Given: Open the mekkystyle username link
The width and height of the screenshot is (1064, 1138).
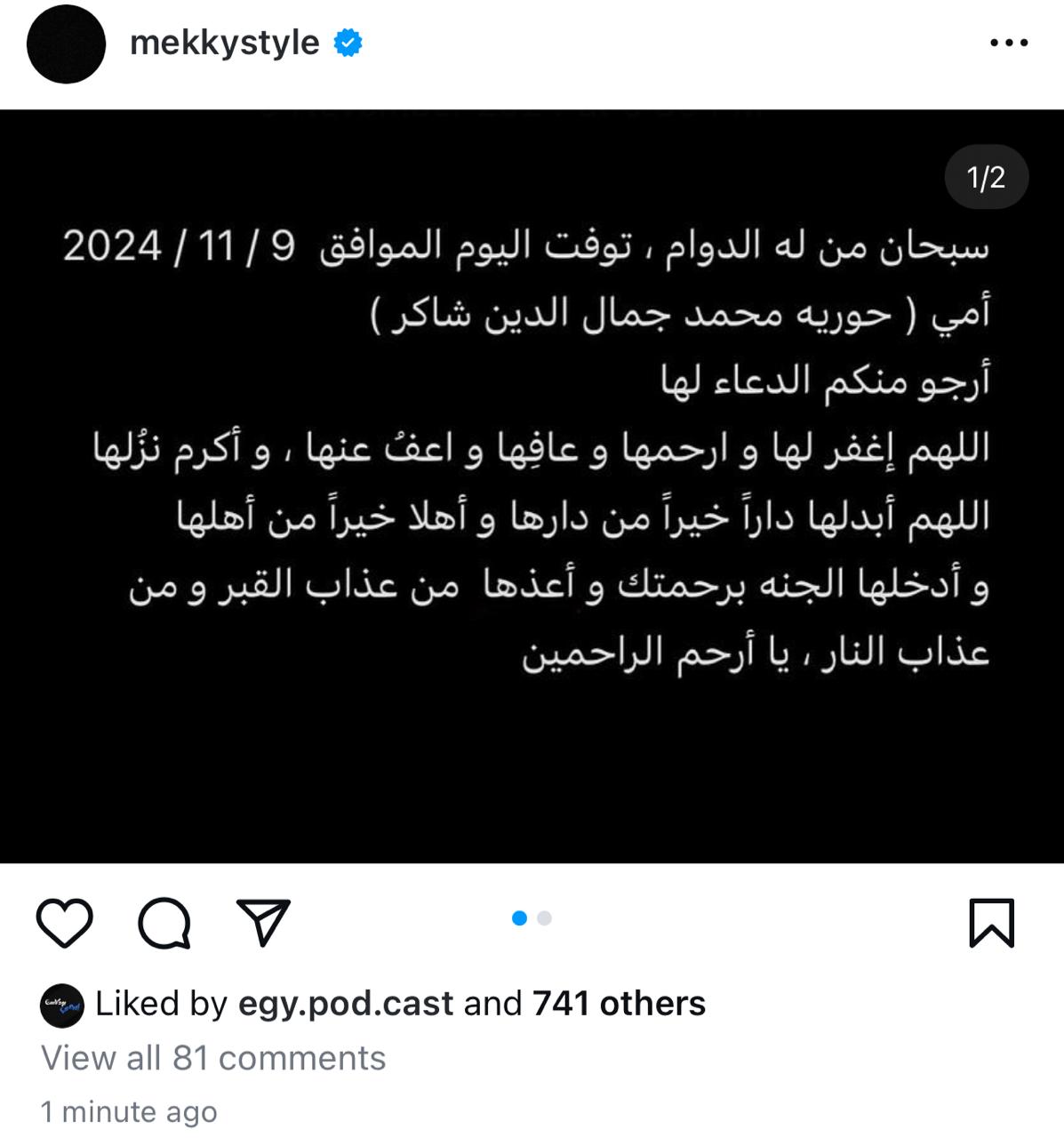Looking at the screenshot, I should 224,43.
